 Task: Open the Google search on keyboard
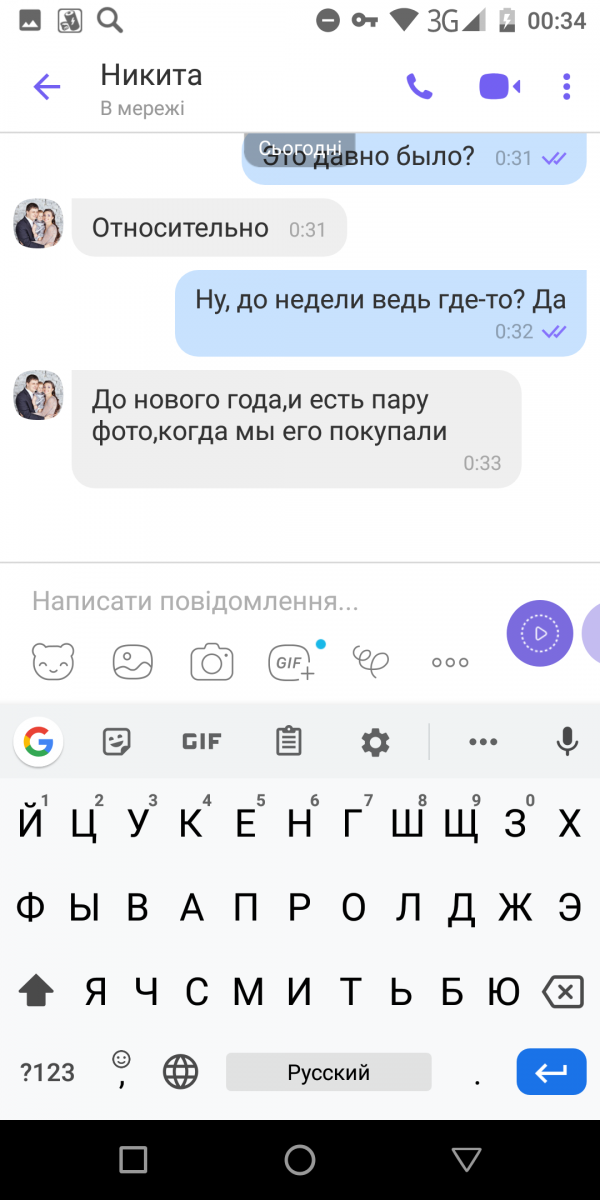[x=38, y=742]
